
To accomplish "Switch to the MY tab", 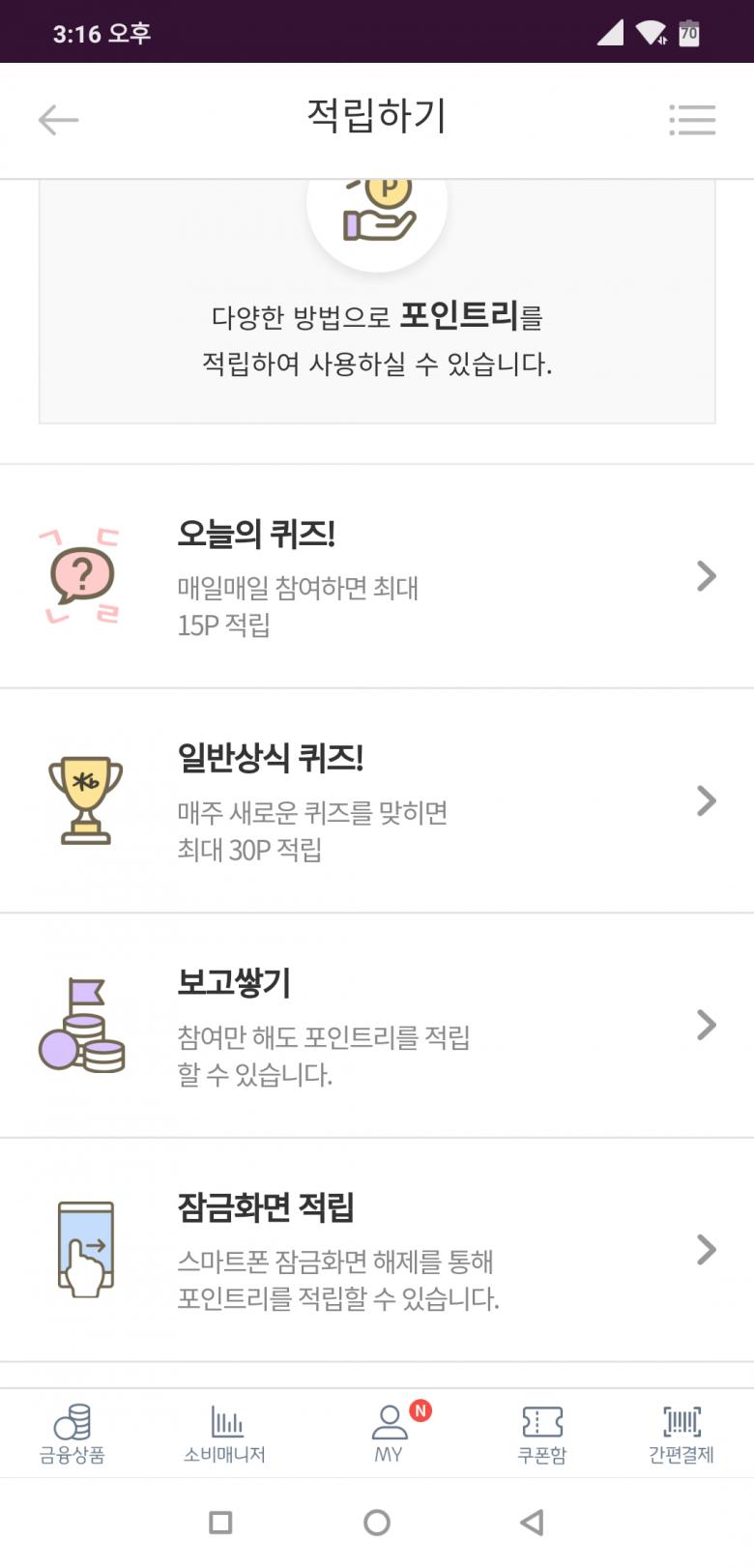I will click(x=389, y=1434).
